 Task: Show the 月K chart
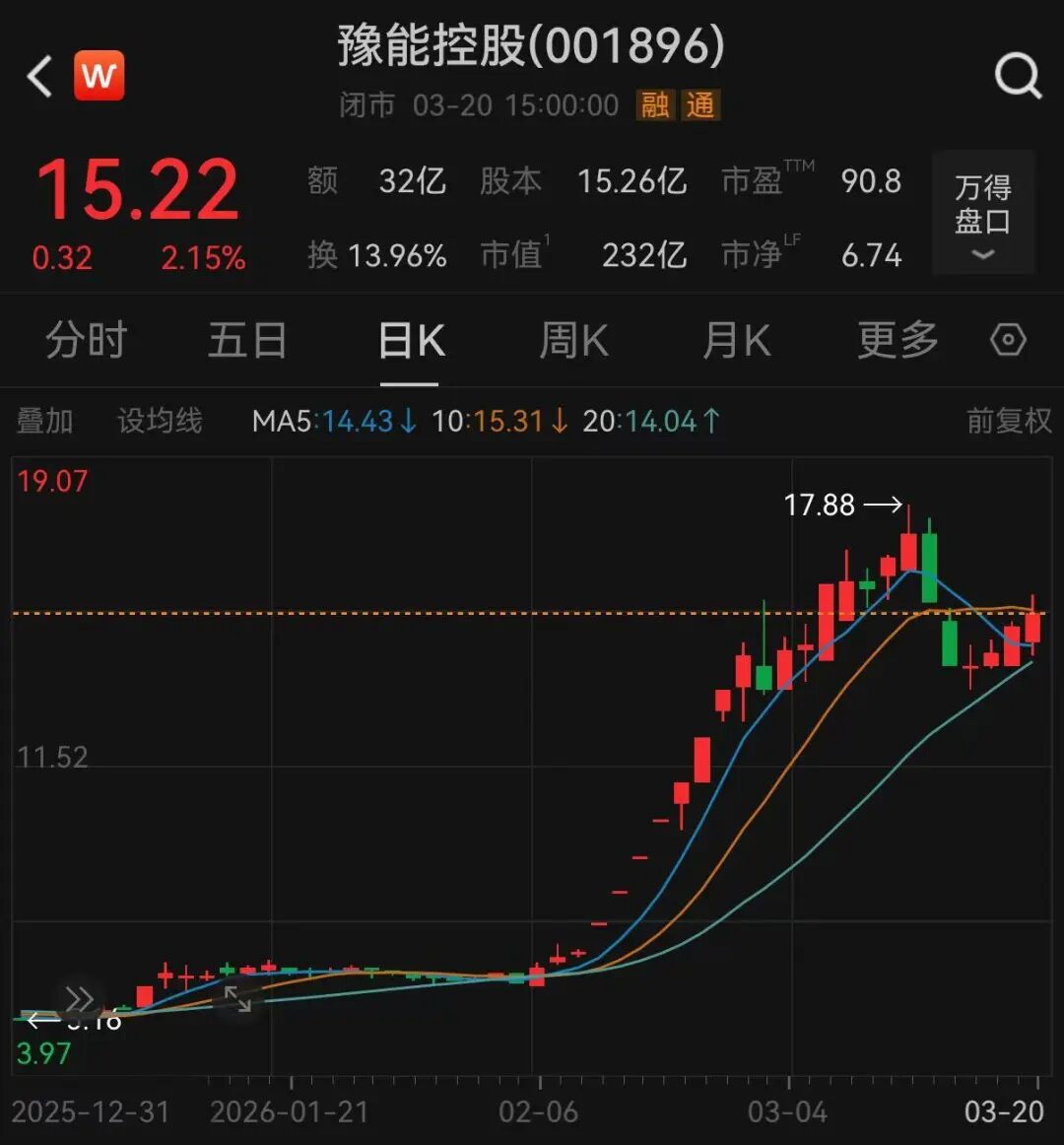736,341
